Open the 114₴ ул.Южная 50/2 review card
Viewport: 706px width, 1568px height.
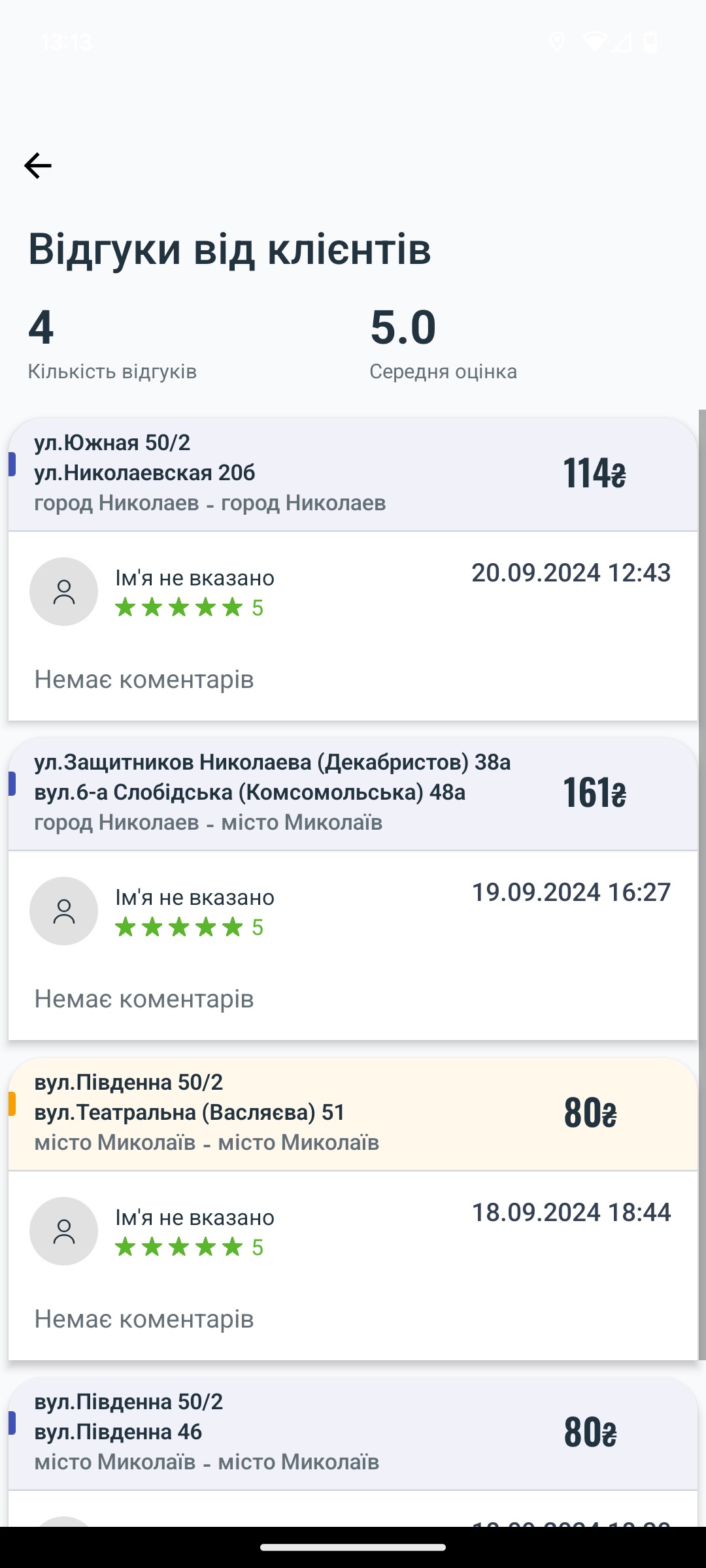coord(353,570)
